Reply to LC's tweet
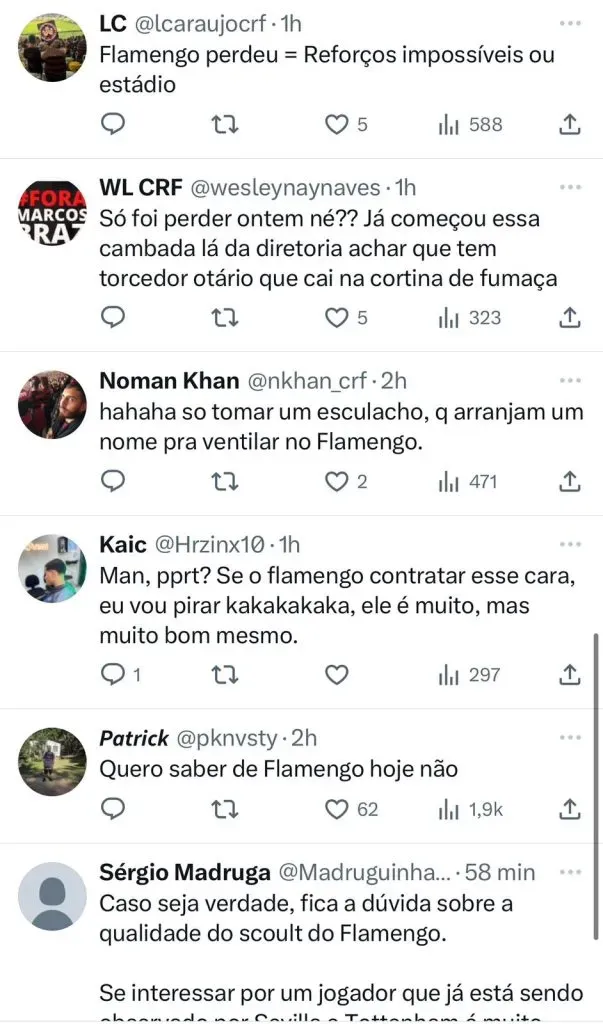Viewport: 603px width, 1024px height. 114,125
